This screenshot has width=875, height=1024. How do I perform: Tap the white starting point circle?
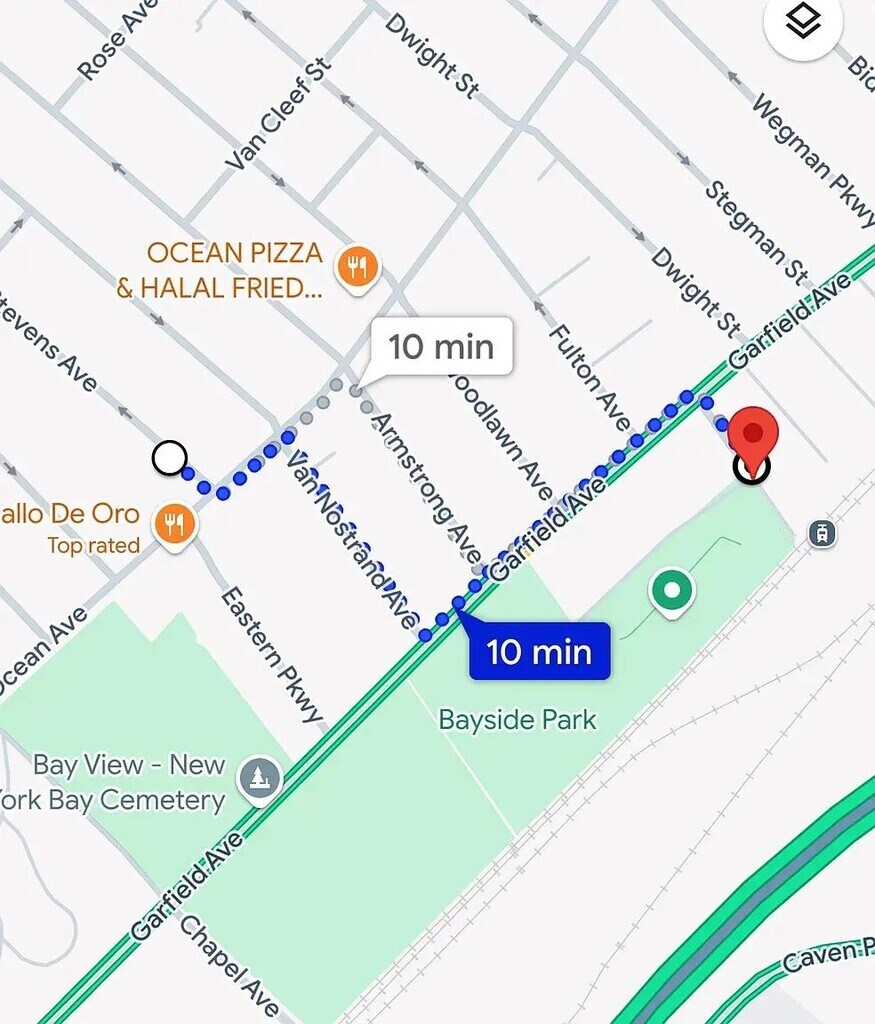click(x=170, y=458)
